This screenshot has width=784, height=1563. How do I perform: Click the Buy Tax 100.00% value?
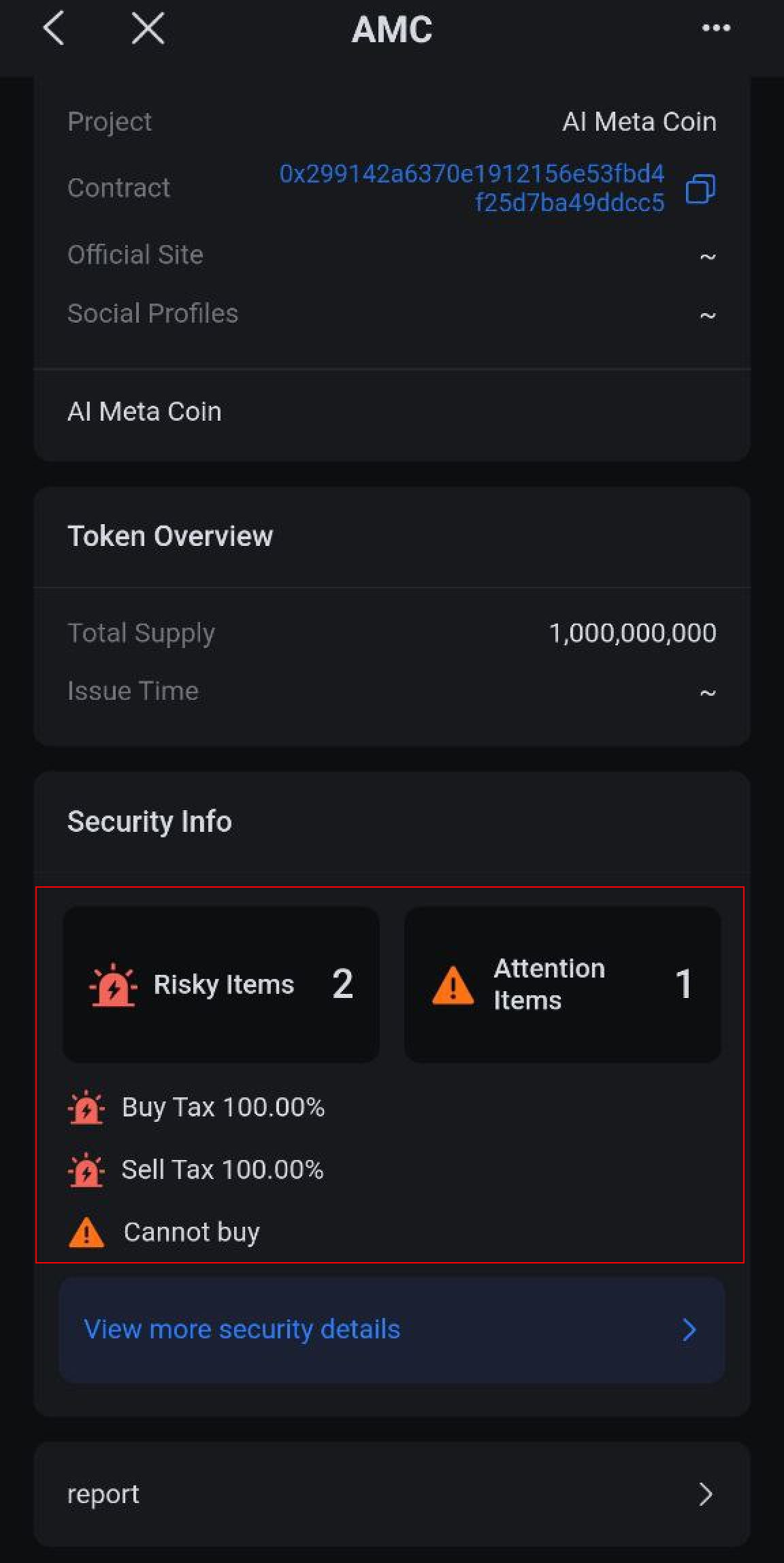click(224, 1108)
